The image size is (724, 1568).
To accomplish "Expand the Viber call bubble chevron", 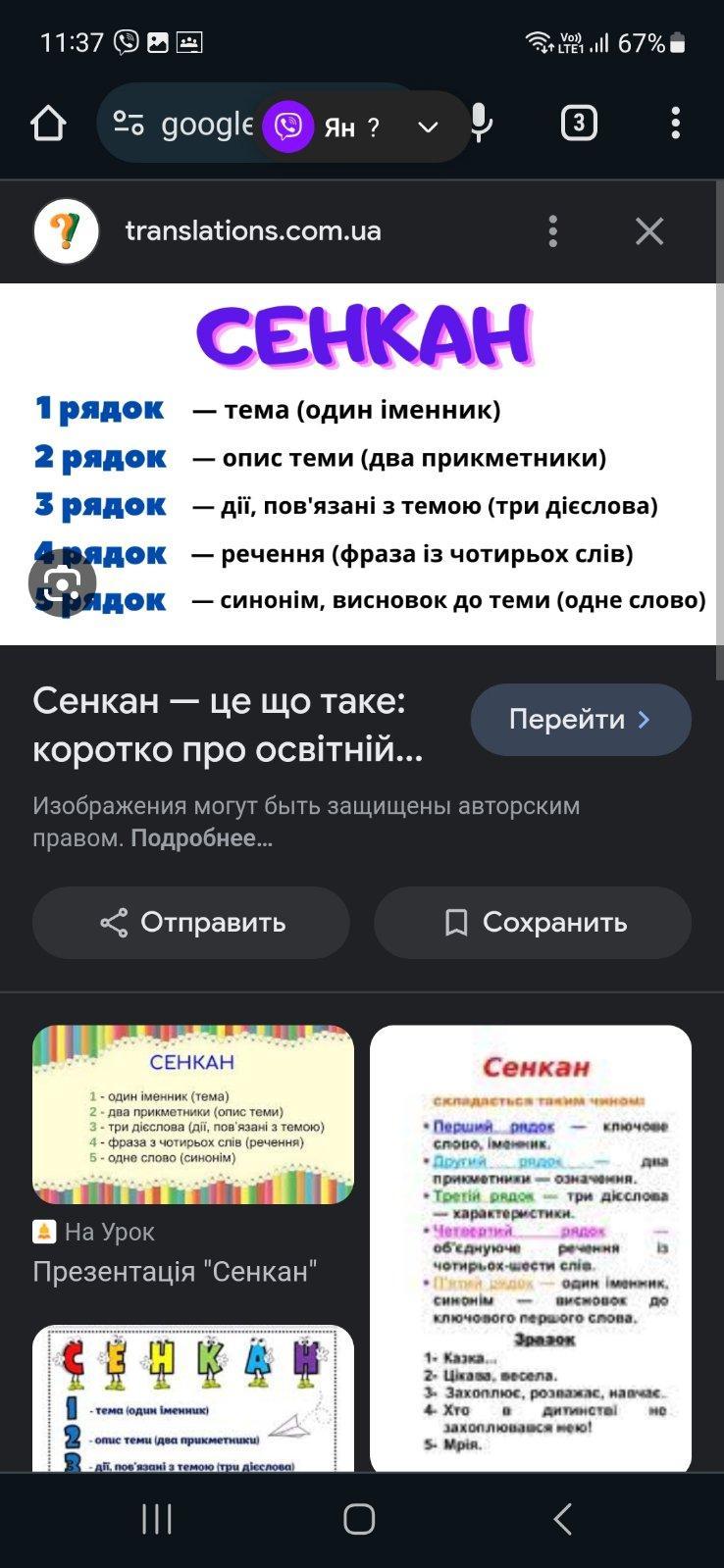I will coord(428,126).
